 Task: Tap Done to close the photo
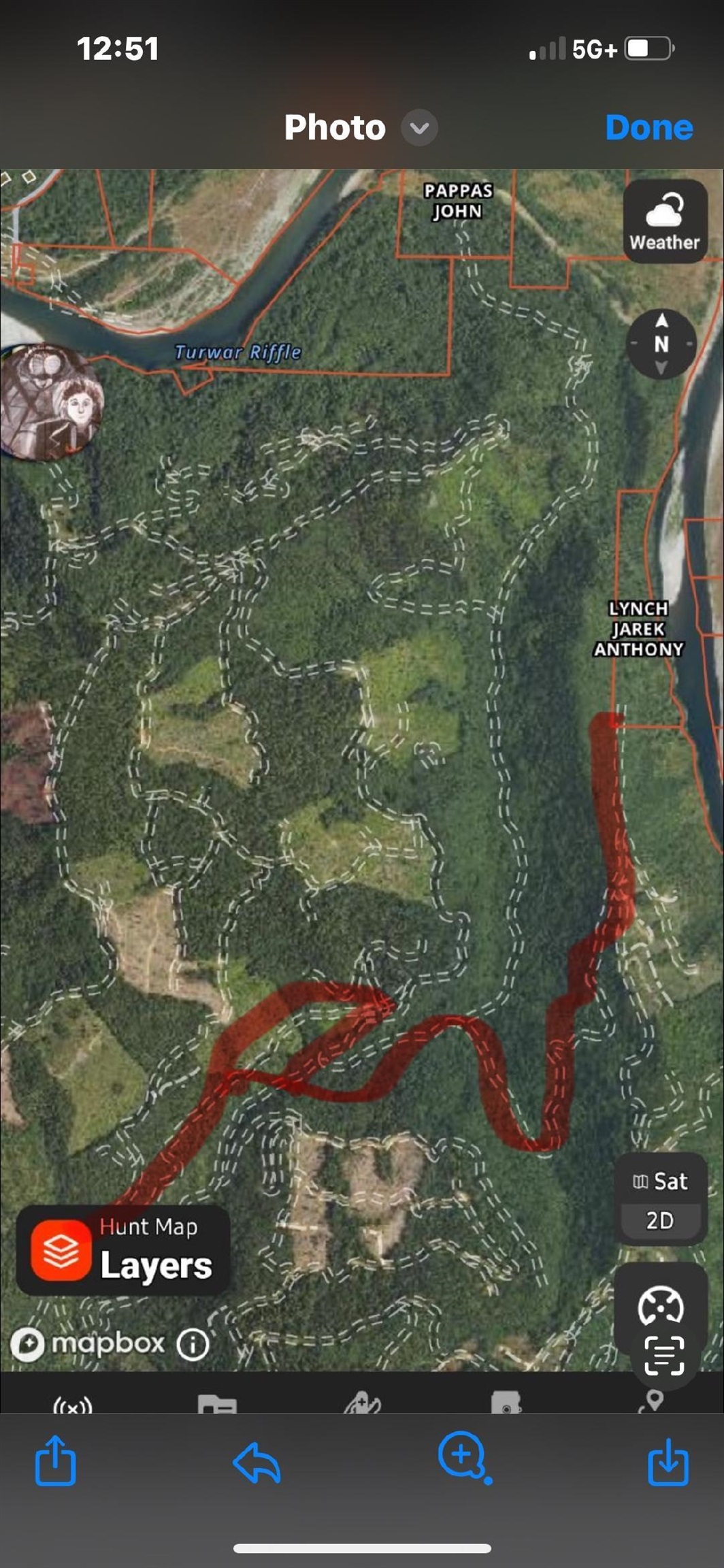coord(648,127)
